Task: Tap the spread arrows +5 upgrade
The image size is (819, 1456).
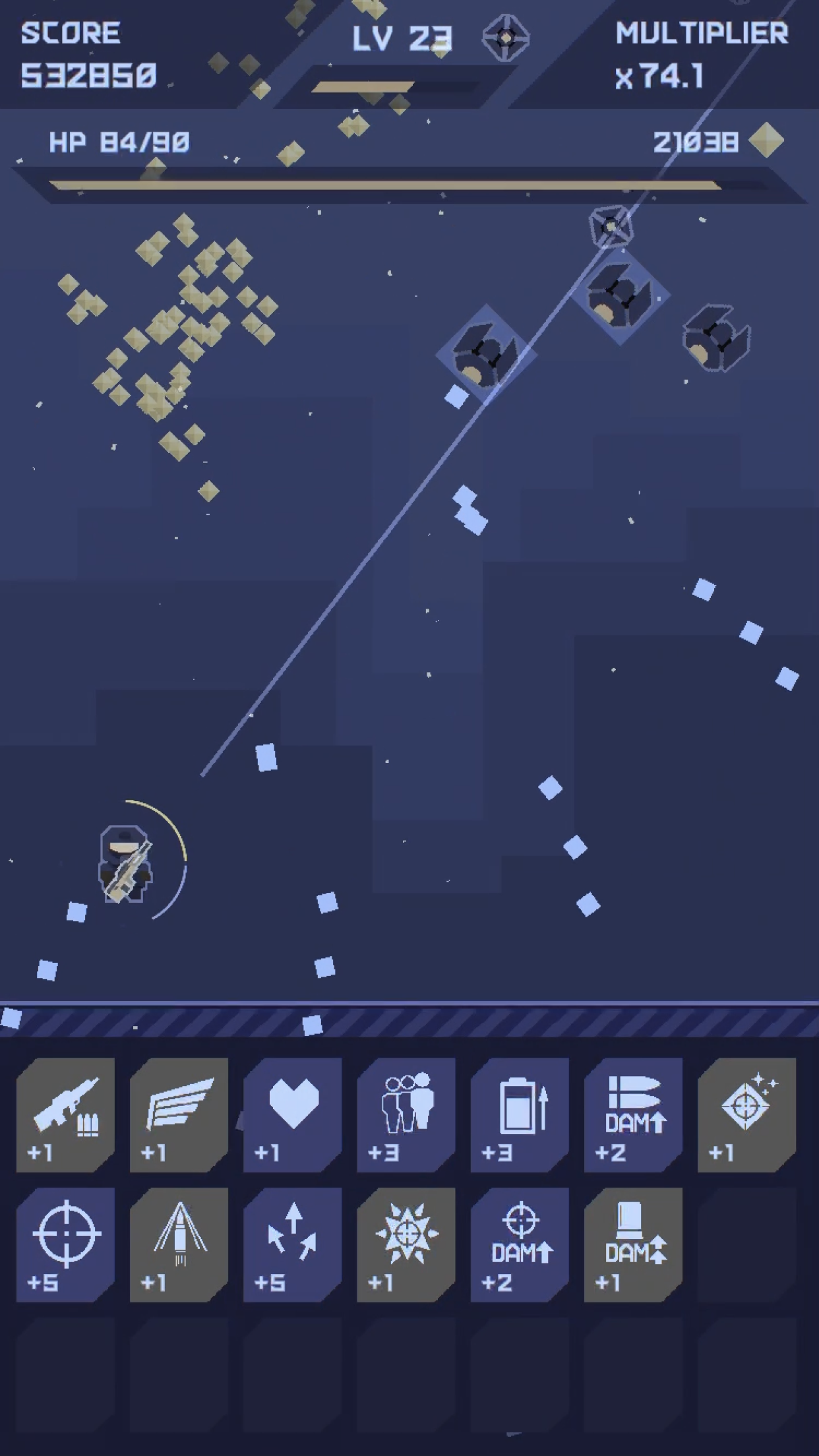Action: [x=292, y=1244]
